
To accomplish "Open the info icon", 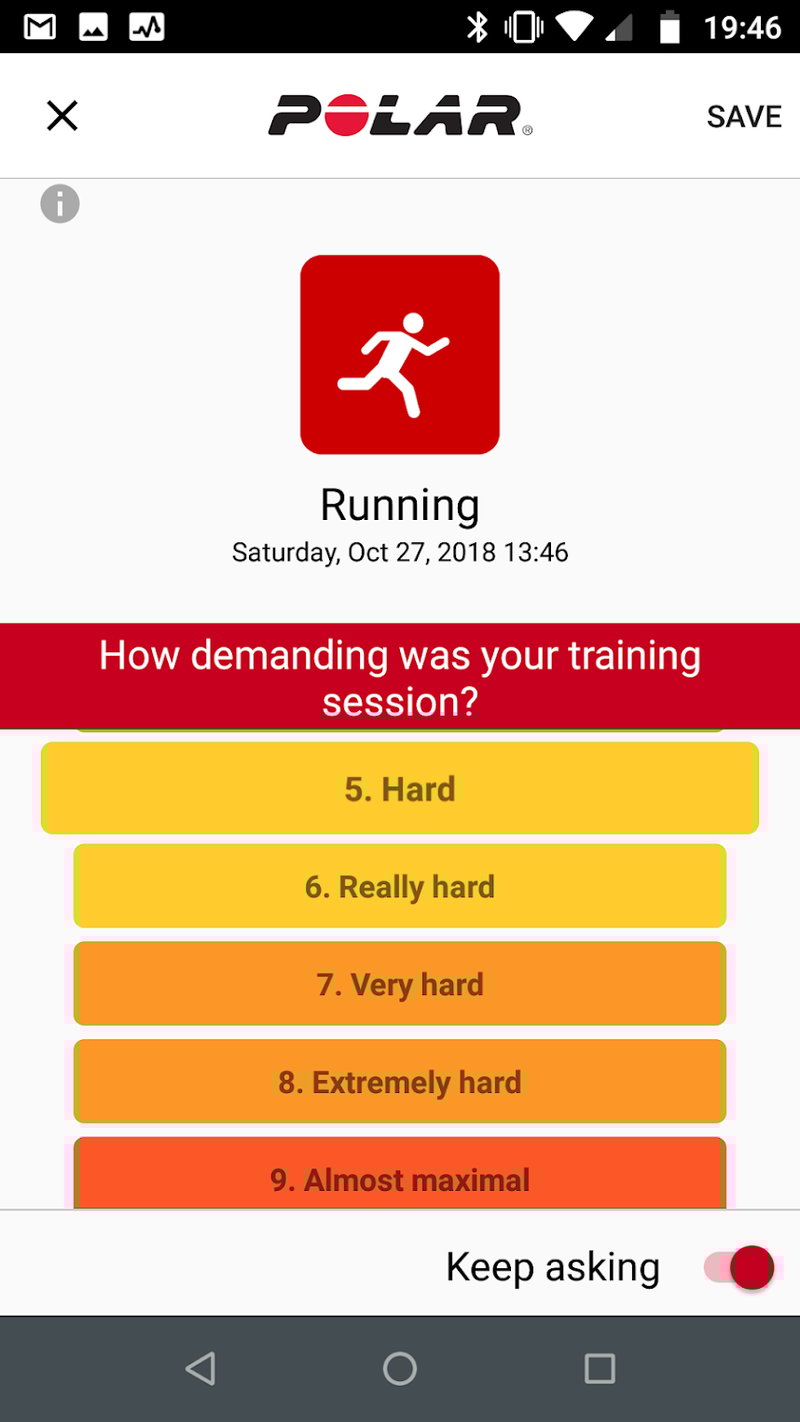I will click(60, 204).
